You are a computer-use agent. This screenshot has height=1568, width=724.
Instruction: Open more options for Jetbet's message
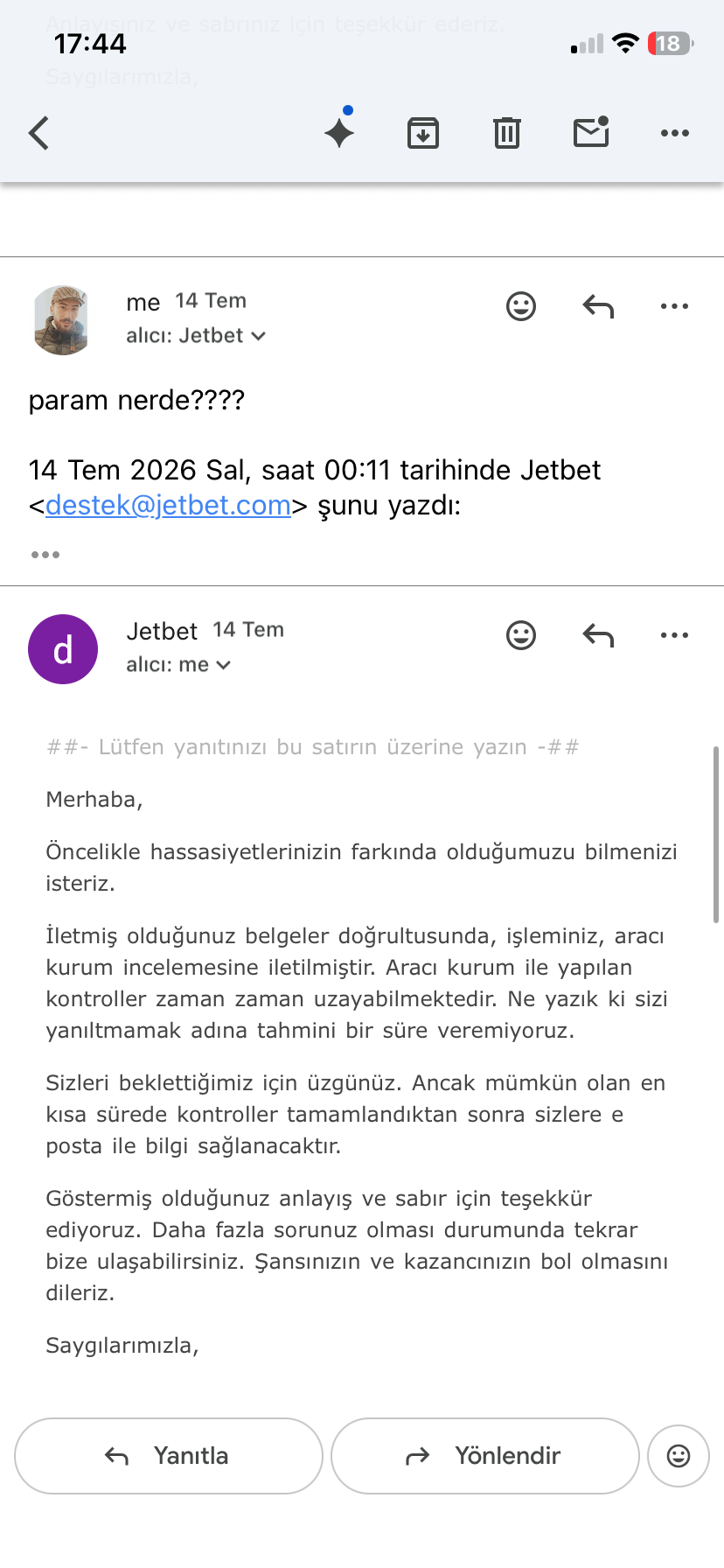coord(675,635)
